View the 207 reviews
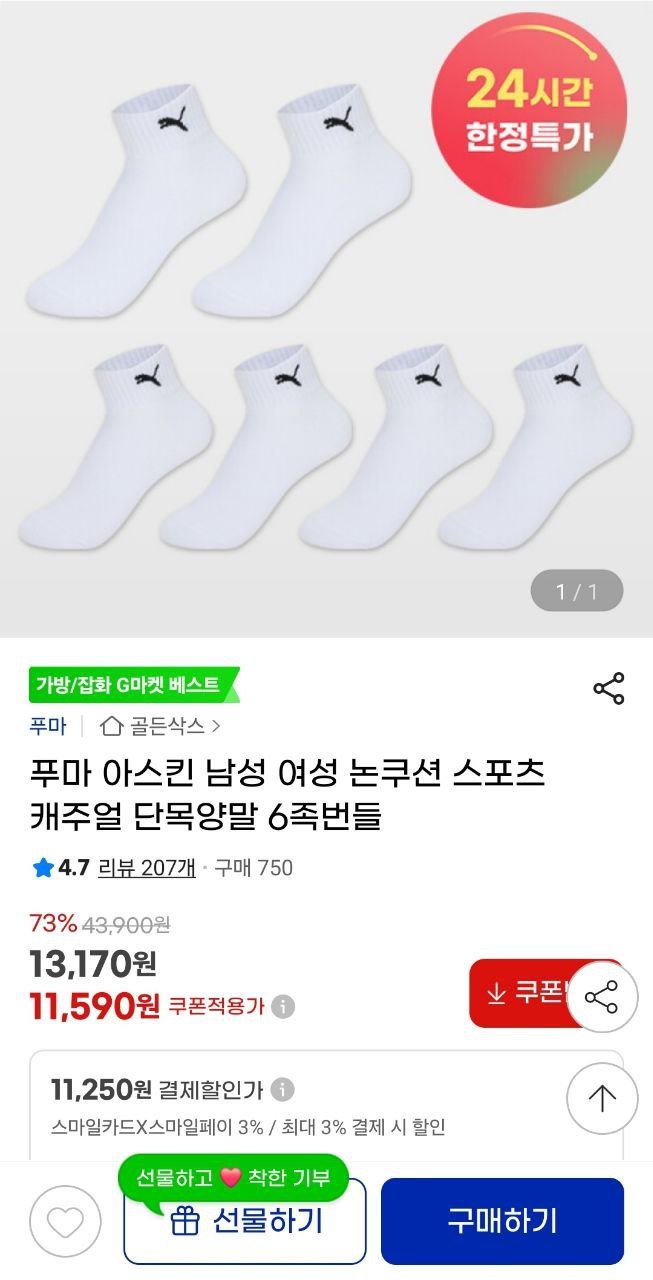 146,867
